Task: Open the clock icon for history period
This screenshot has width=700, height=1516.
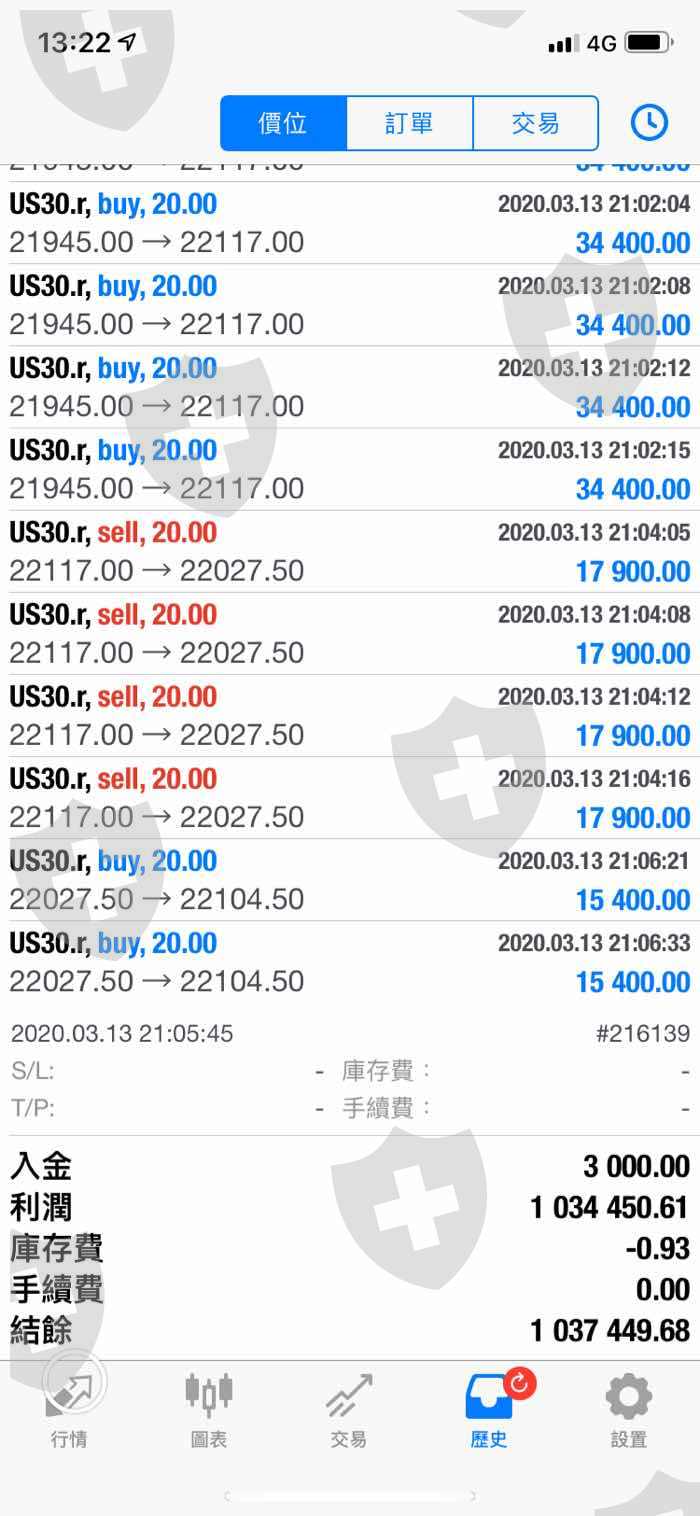Action: click(x=649, y=123)
